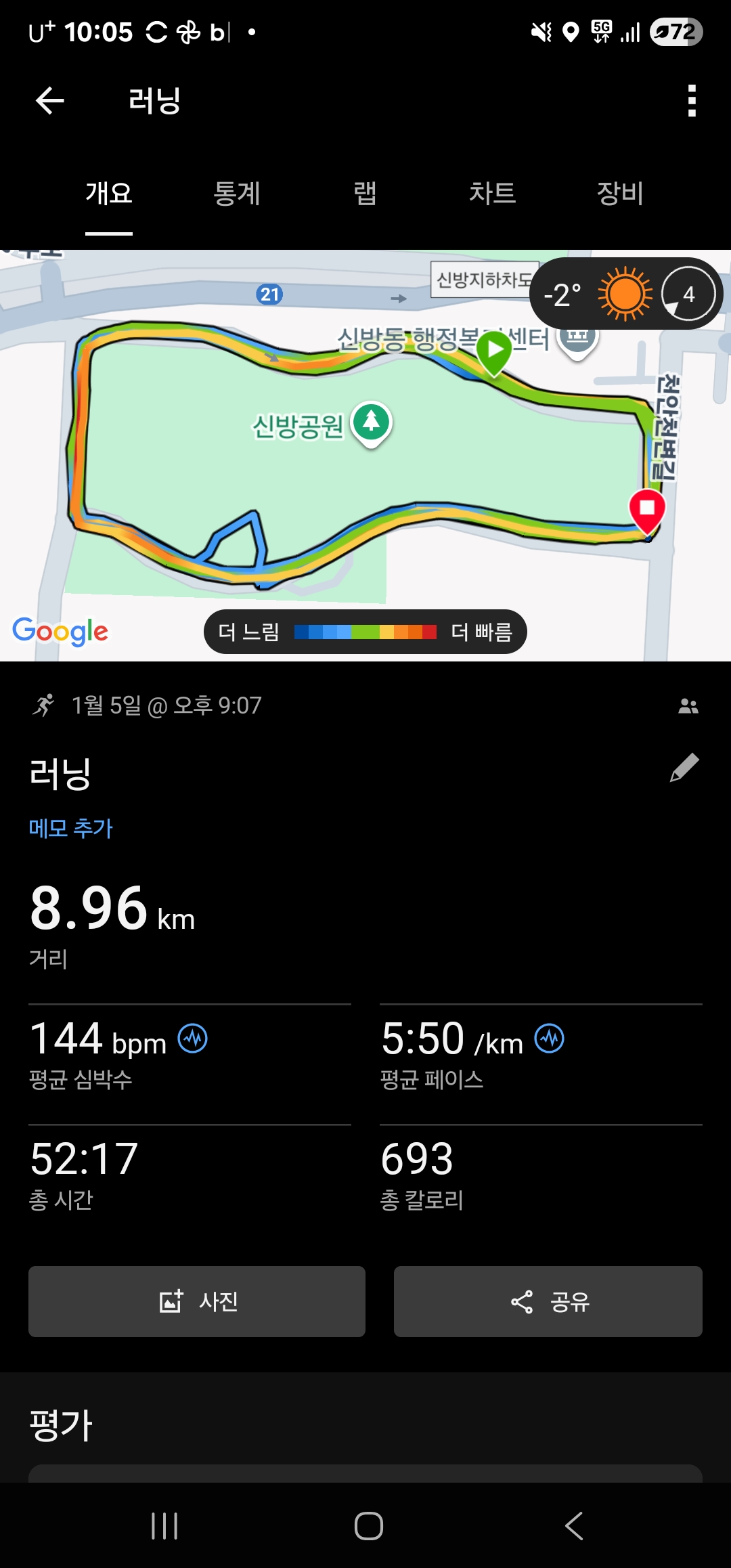Tap 메모 추가 to add a note

70,828
